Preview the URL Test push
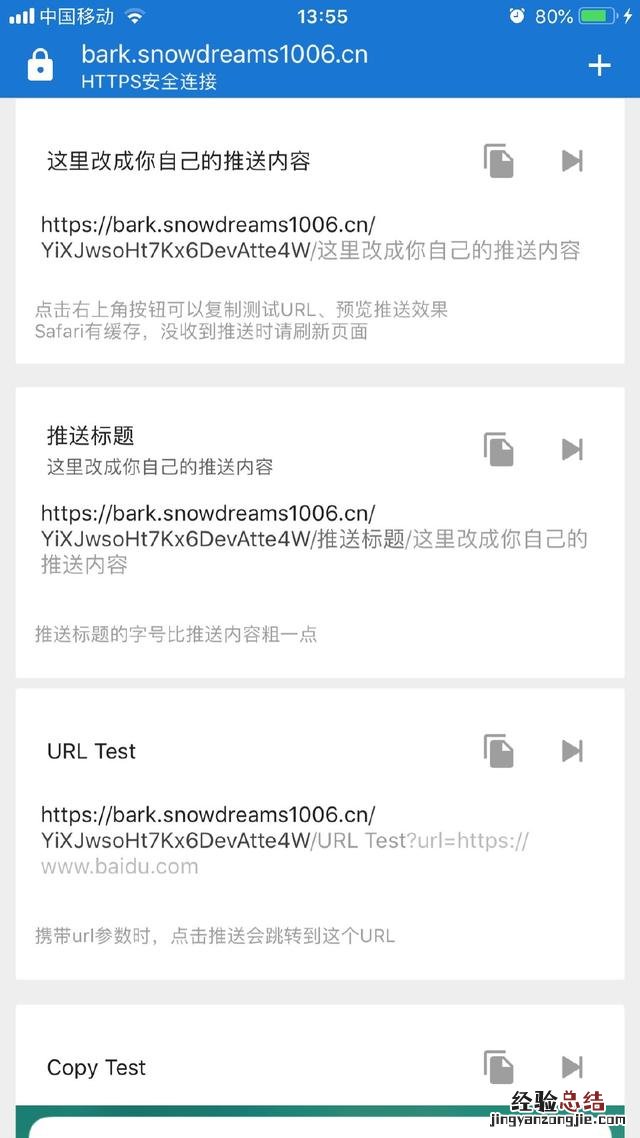Screen dimensions: 640x1138 [x=572, y=751]
